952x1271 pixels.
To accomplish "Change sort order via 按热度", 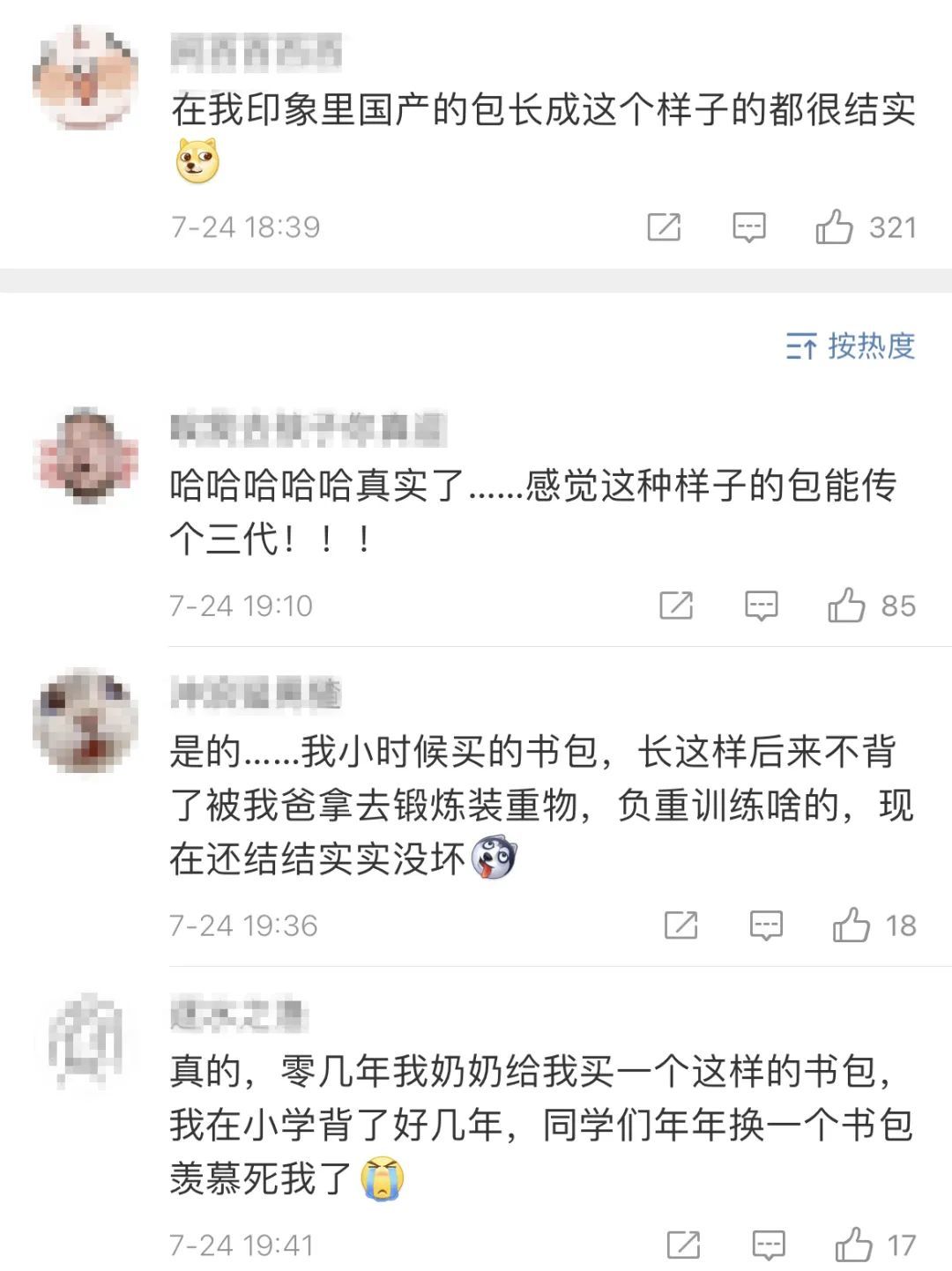I will click(x=850, y=346).
